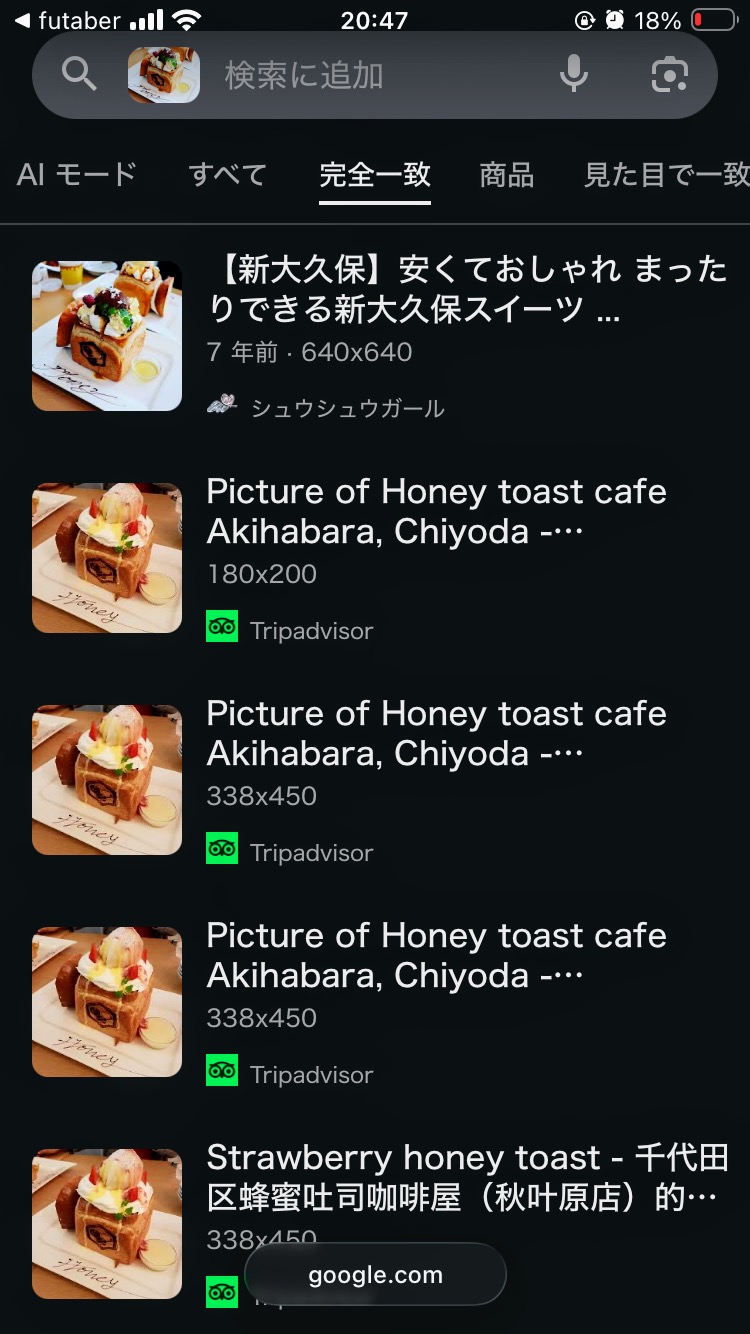
Task: Open the 180x200 Honey toast cafe Tripadvisor result
Action: click(436, 511)
